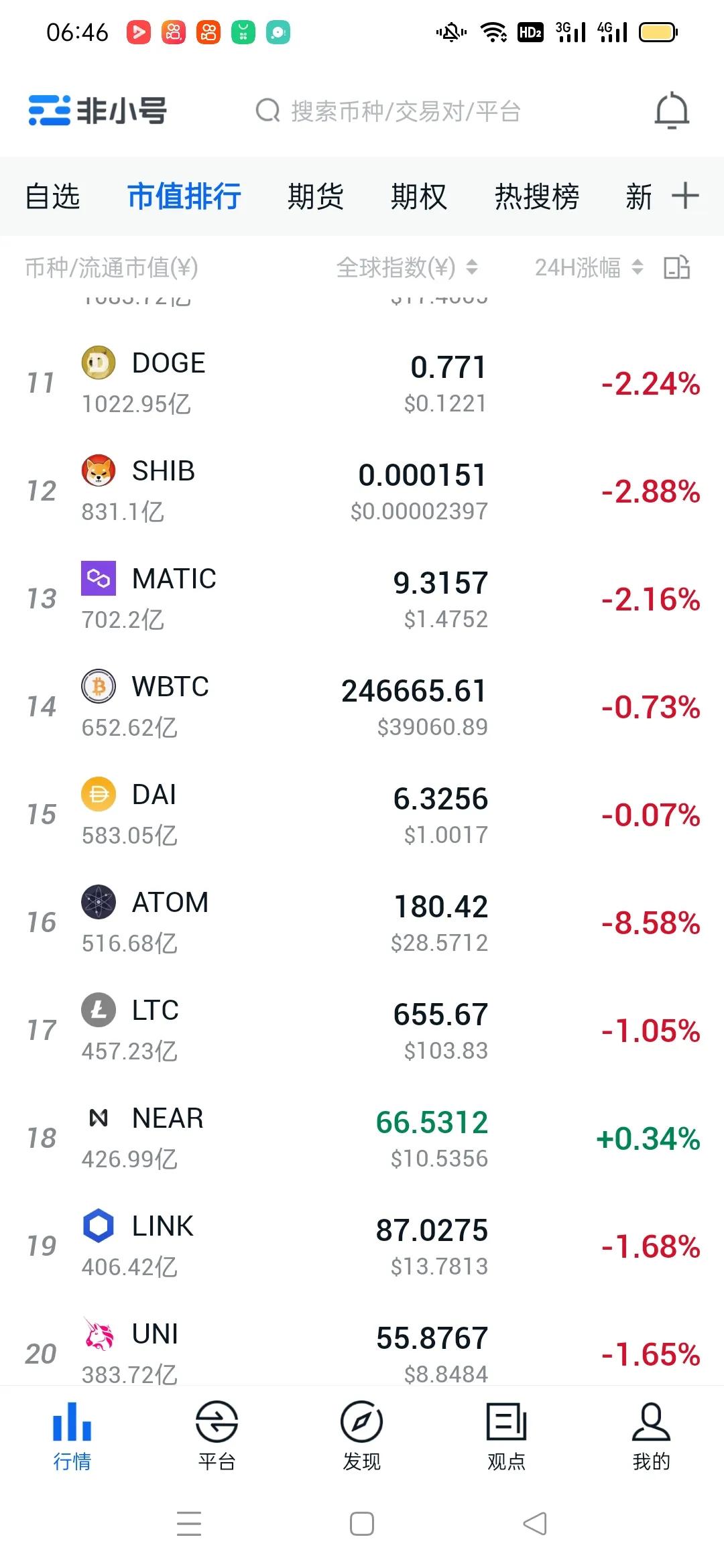Select the ATOM cosmos icon
This screenshot has width=724, height=1568.
pos(99,901)
